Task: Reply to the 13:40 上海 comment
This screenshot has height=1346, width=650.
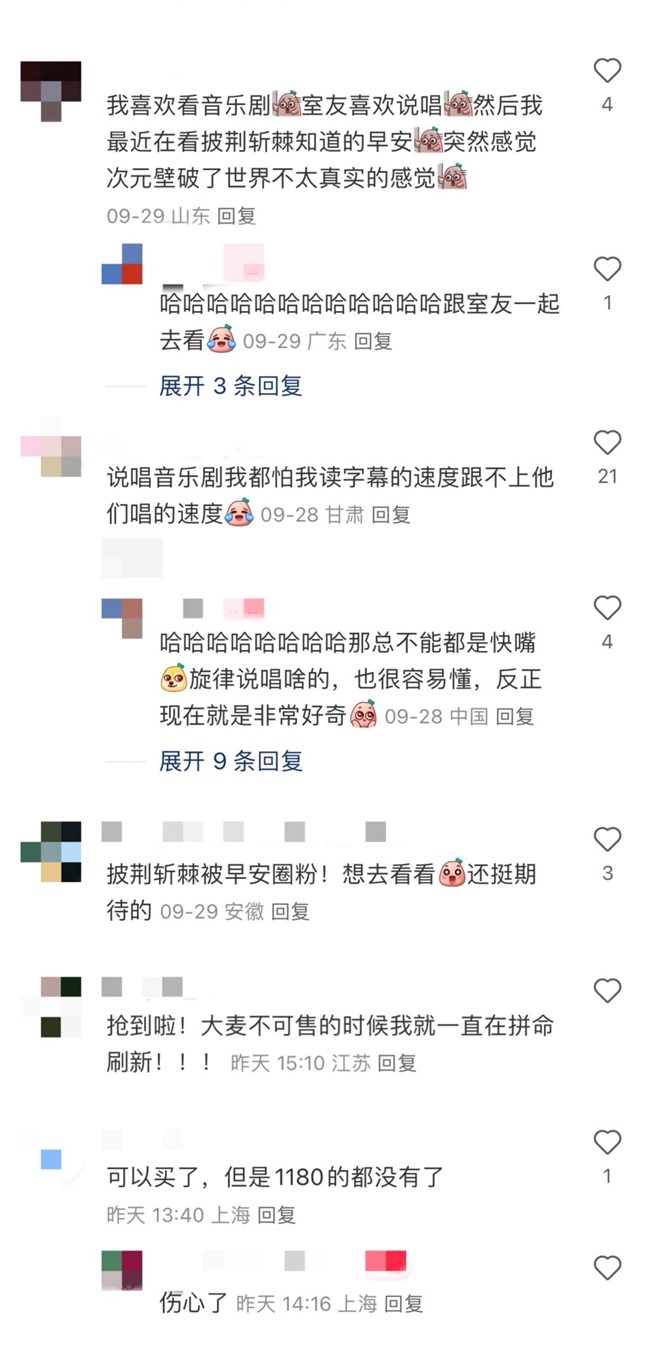Action: coord(277,1215)
